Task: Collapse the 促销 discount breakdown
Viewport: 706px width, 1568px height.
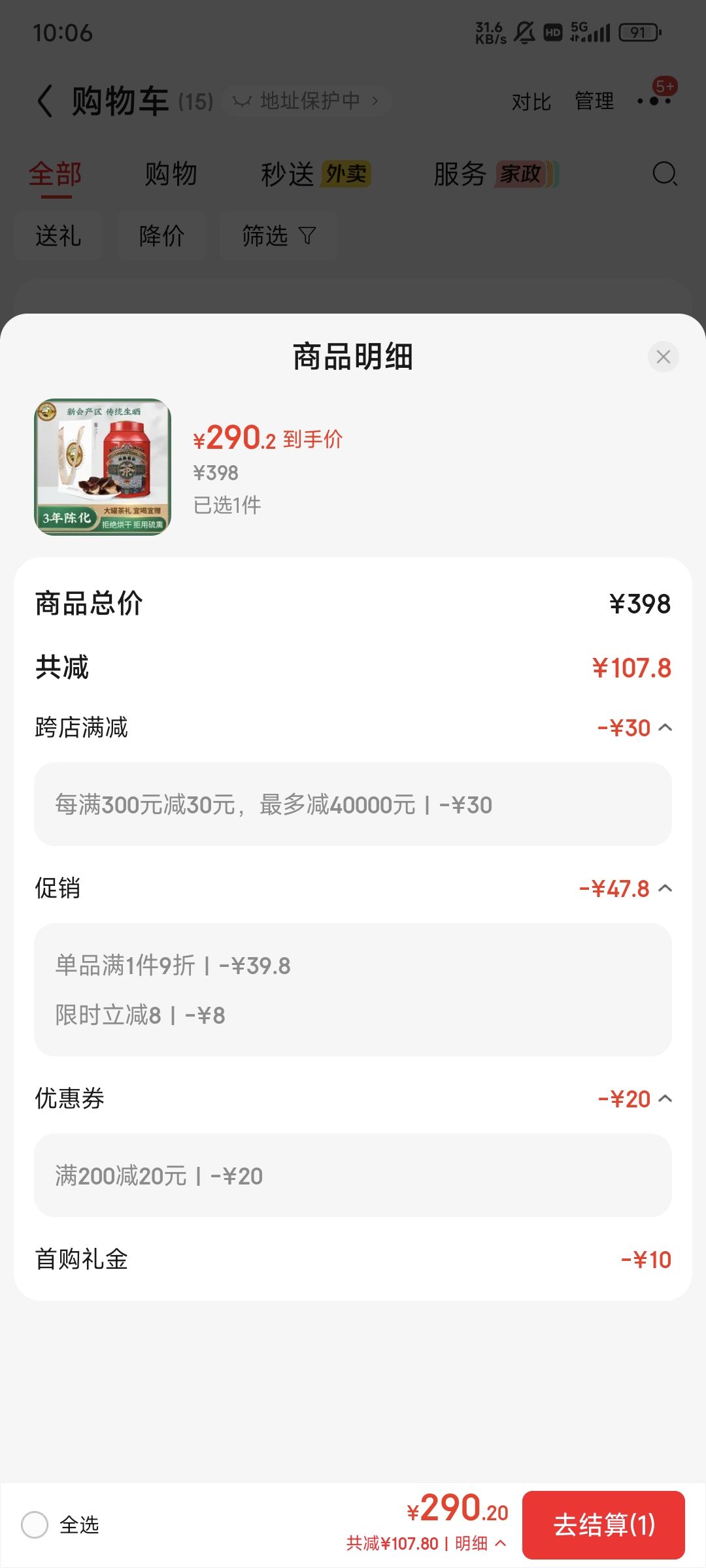Action: 665,888
